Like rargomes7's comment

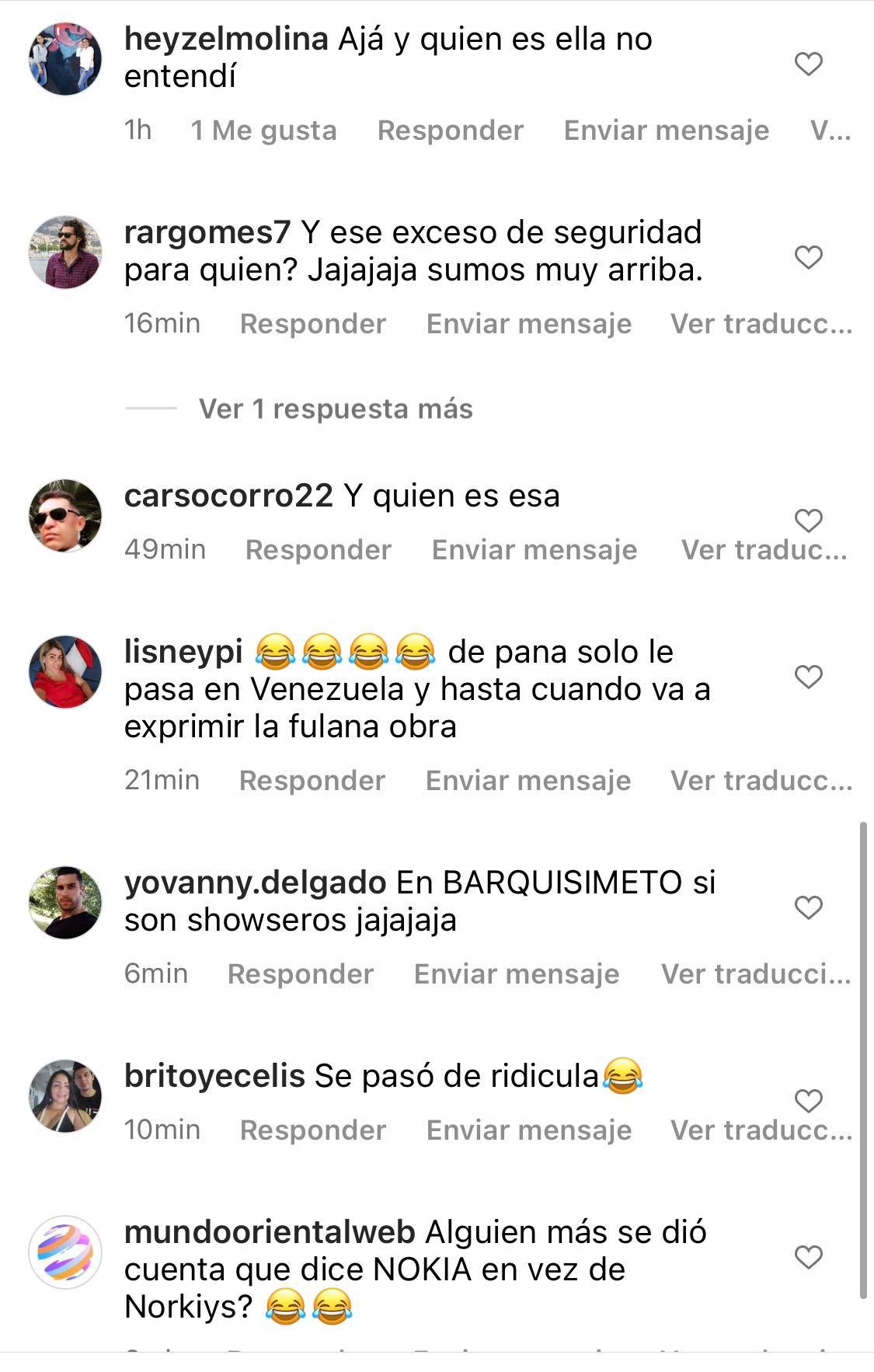point(808,257)
